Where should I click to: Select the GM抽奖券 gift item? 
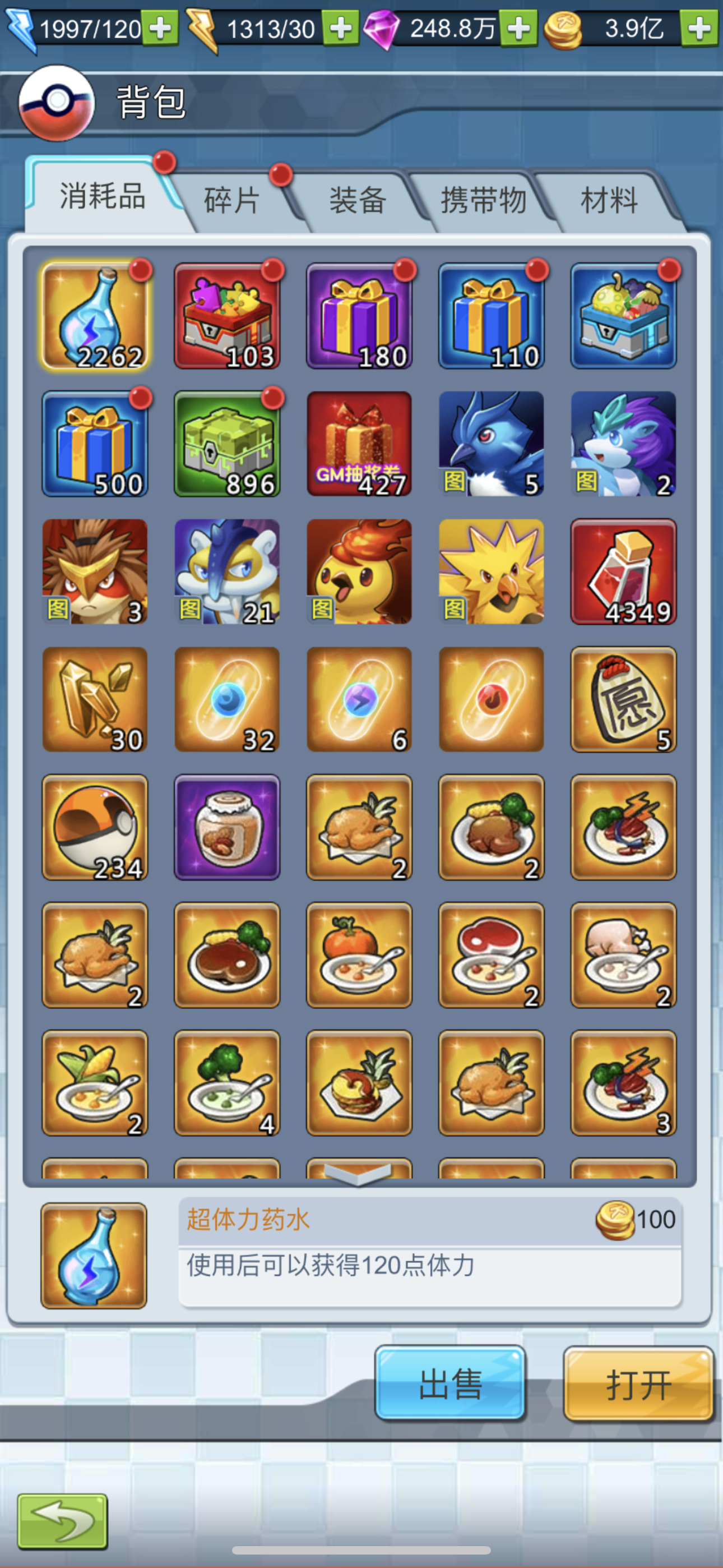359,444
